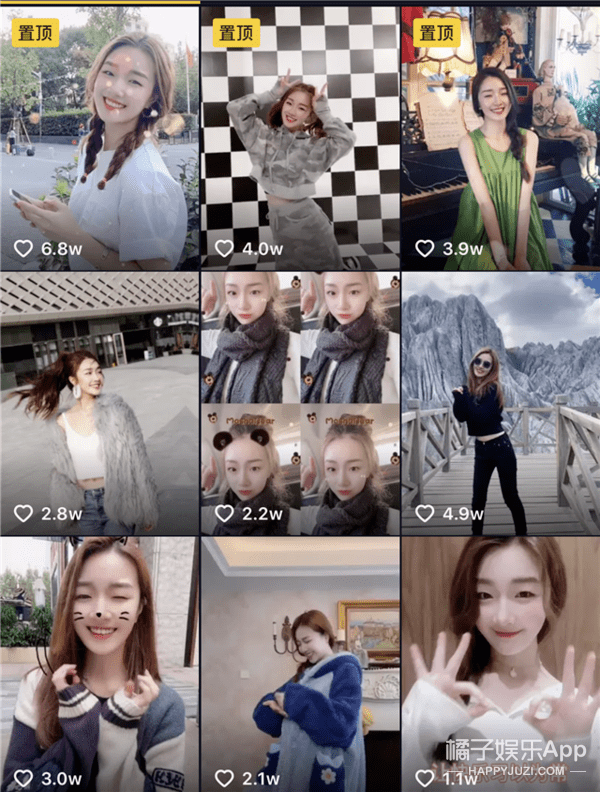Open the cat whisker filter video, 3.0w likes

(99, 665)
